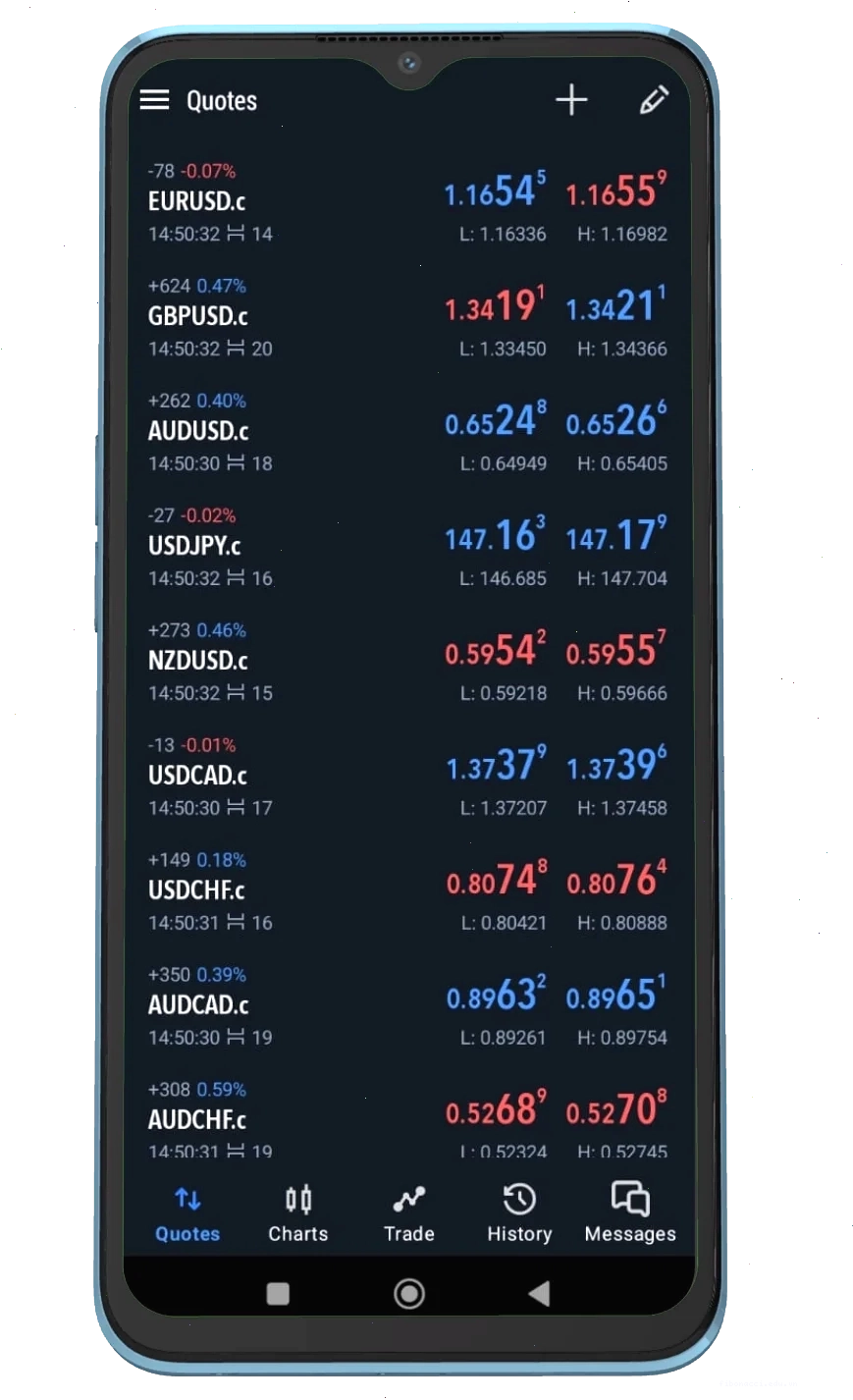853x1400 pixels.
Task: Tap the system home button
Action: click(409, 1294)
